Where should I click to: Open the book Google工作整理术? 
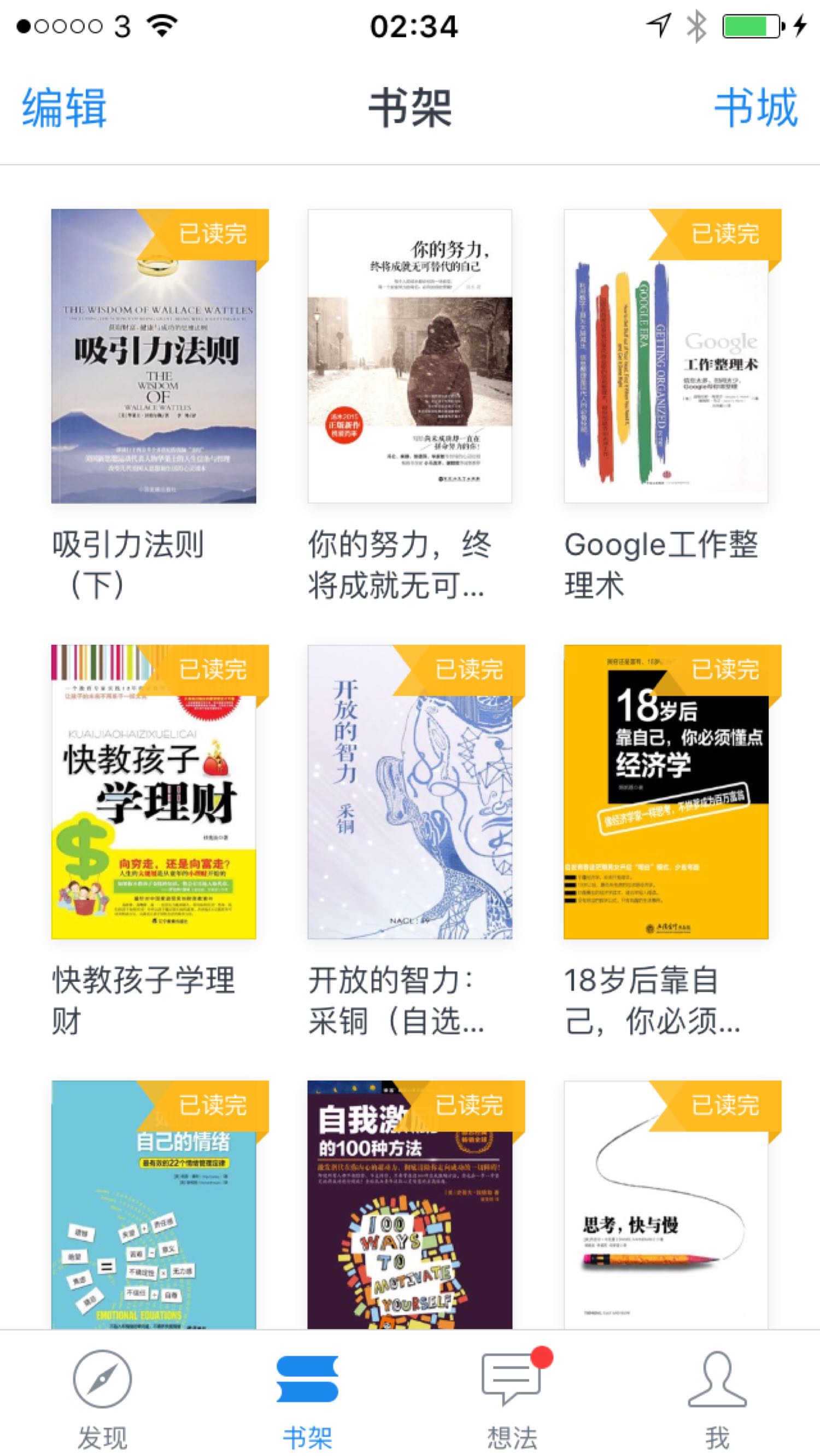(666, 356)
